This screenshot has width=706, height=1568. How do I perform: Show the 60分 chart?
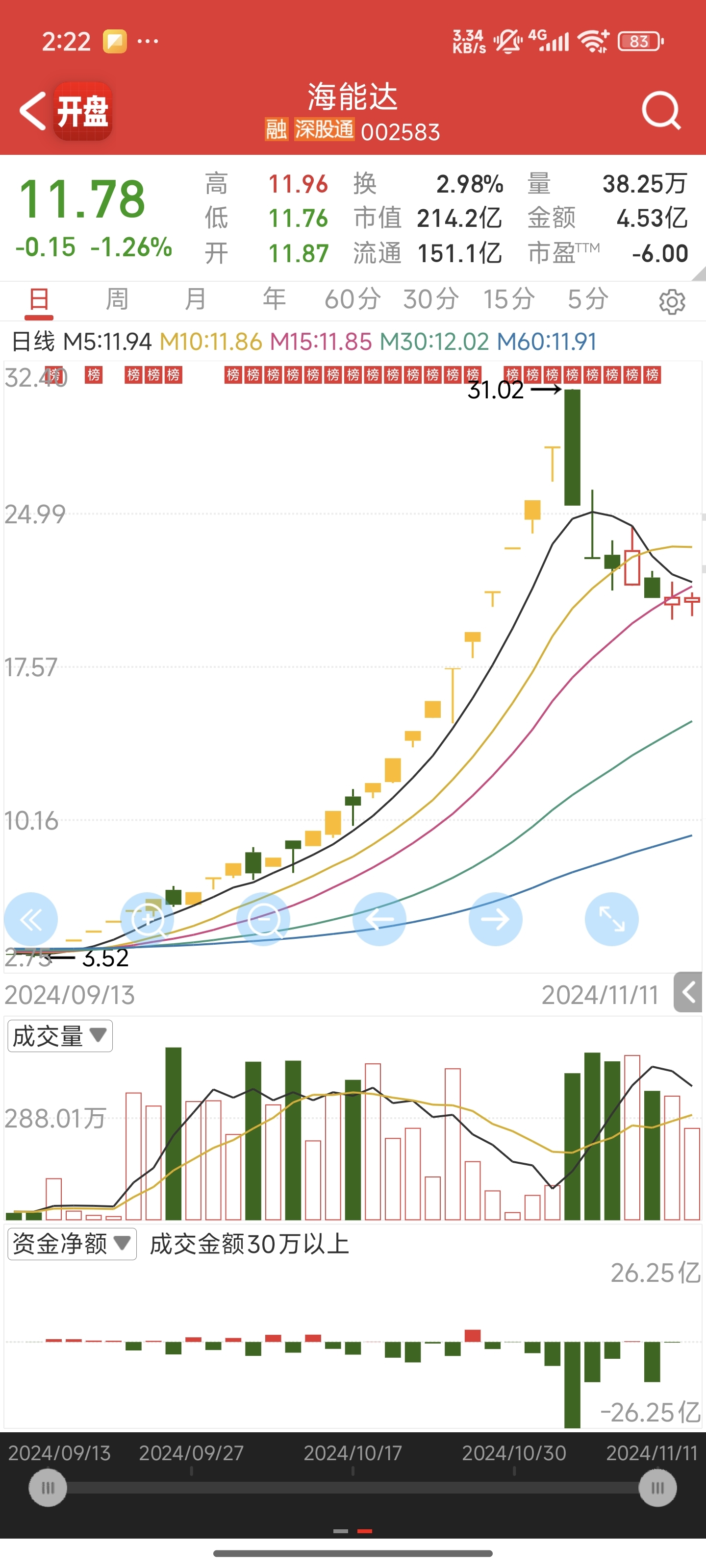[353, 299]
